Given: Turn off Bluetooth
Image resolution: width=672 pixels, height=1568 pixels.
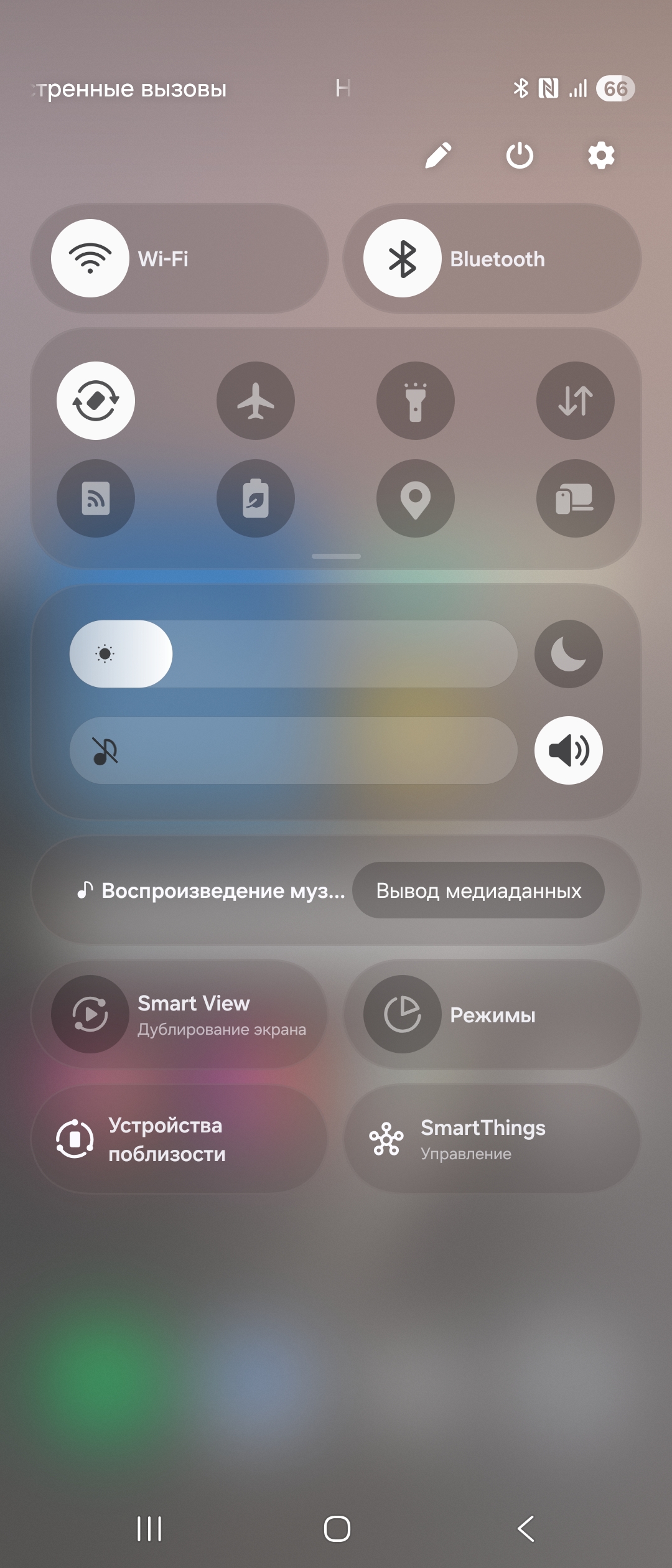Looking at the screenshot, I should click(403, 258).
